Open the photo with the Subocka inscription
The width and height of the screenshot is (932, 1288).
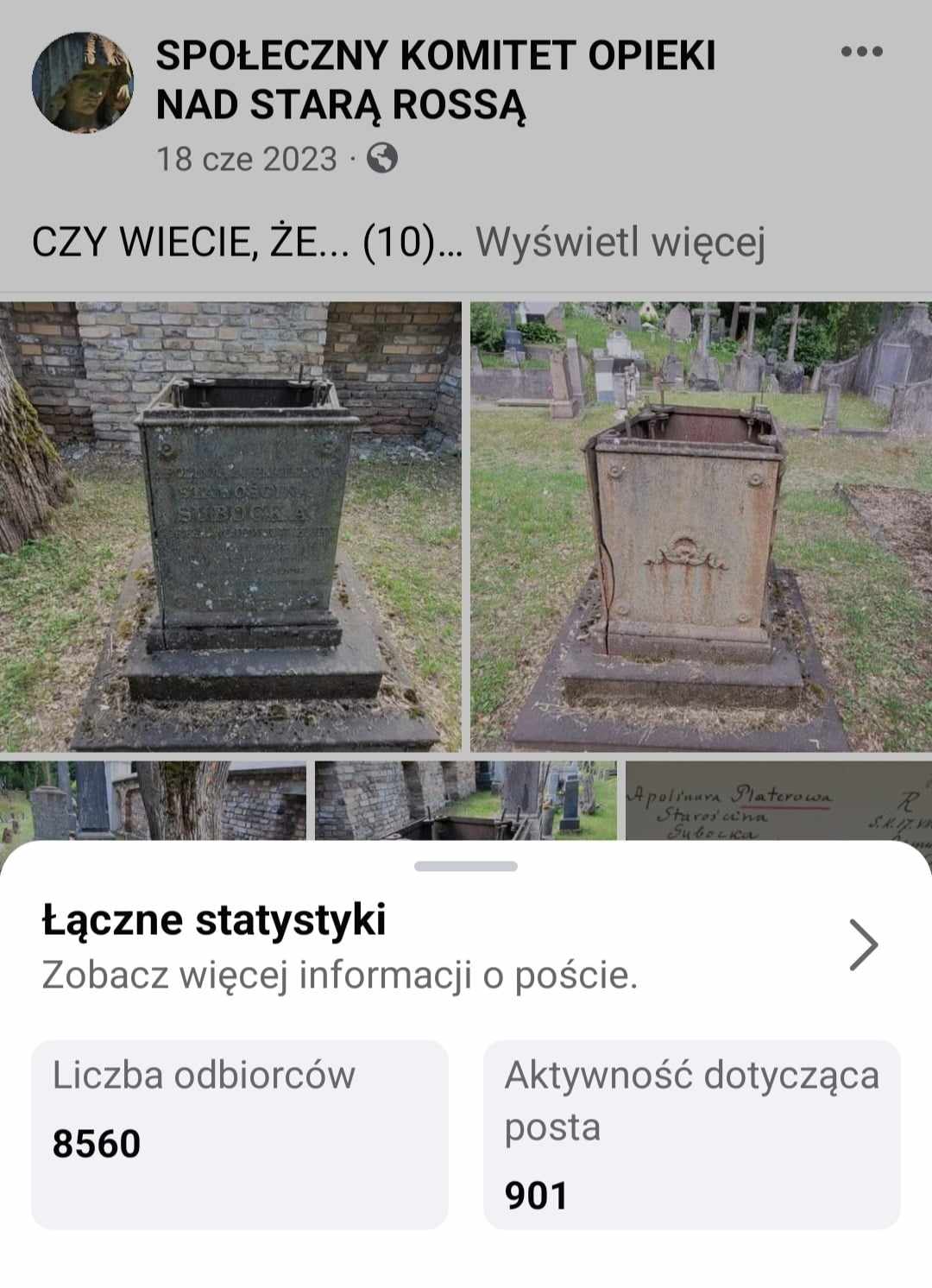[230, 527]
